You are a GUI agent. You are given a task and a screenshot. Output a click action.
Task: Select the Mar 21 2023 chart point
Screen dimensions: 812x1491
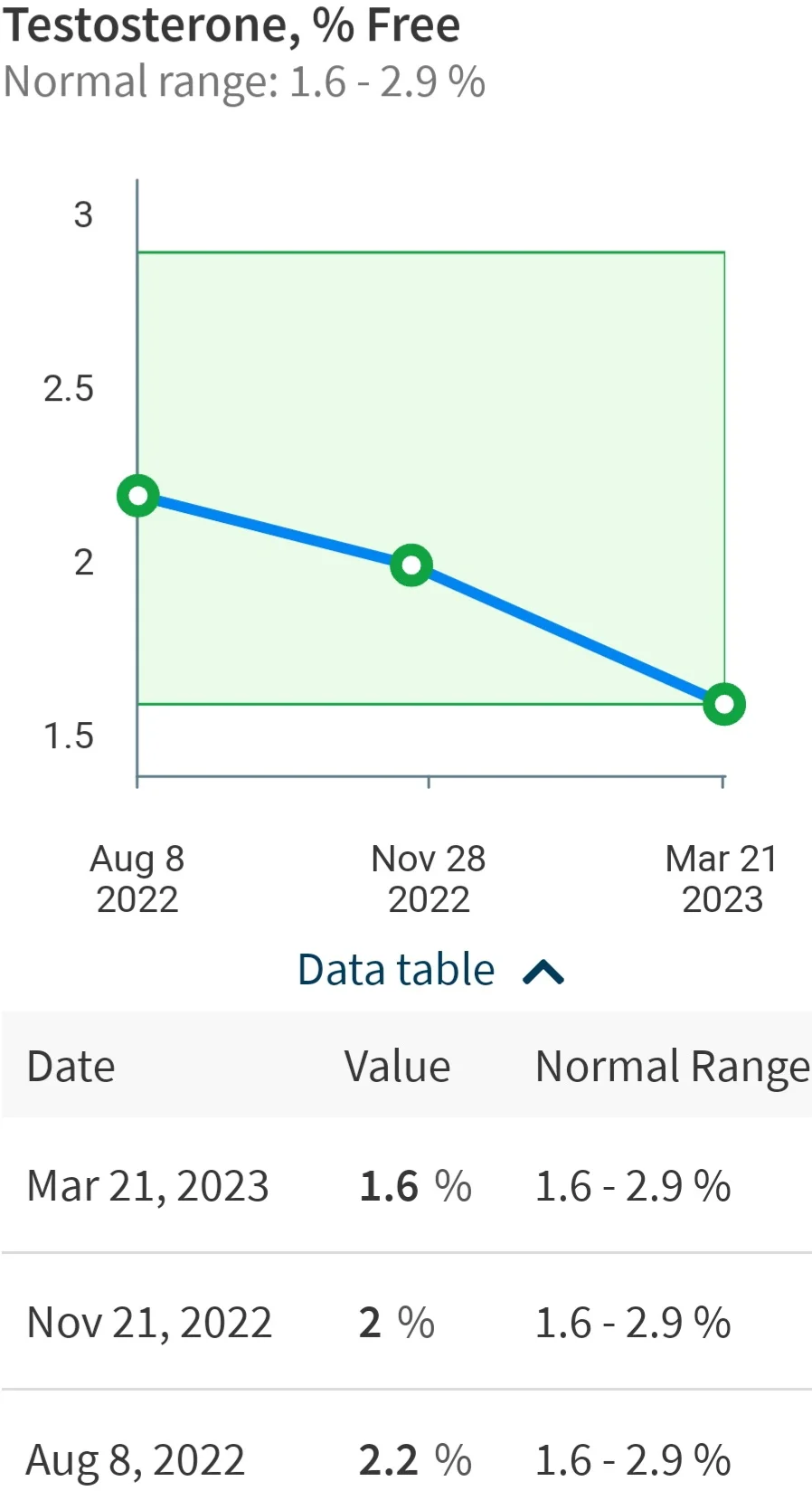click(724, 704)
